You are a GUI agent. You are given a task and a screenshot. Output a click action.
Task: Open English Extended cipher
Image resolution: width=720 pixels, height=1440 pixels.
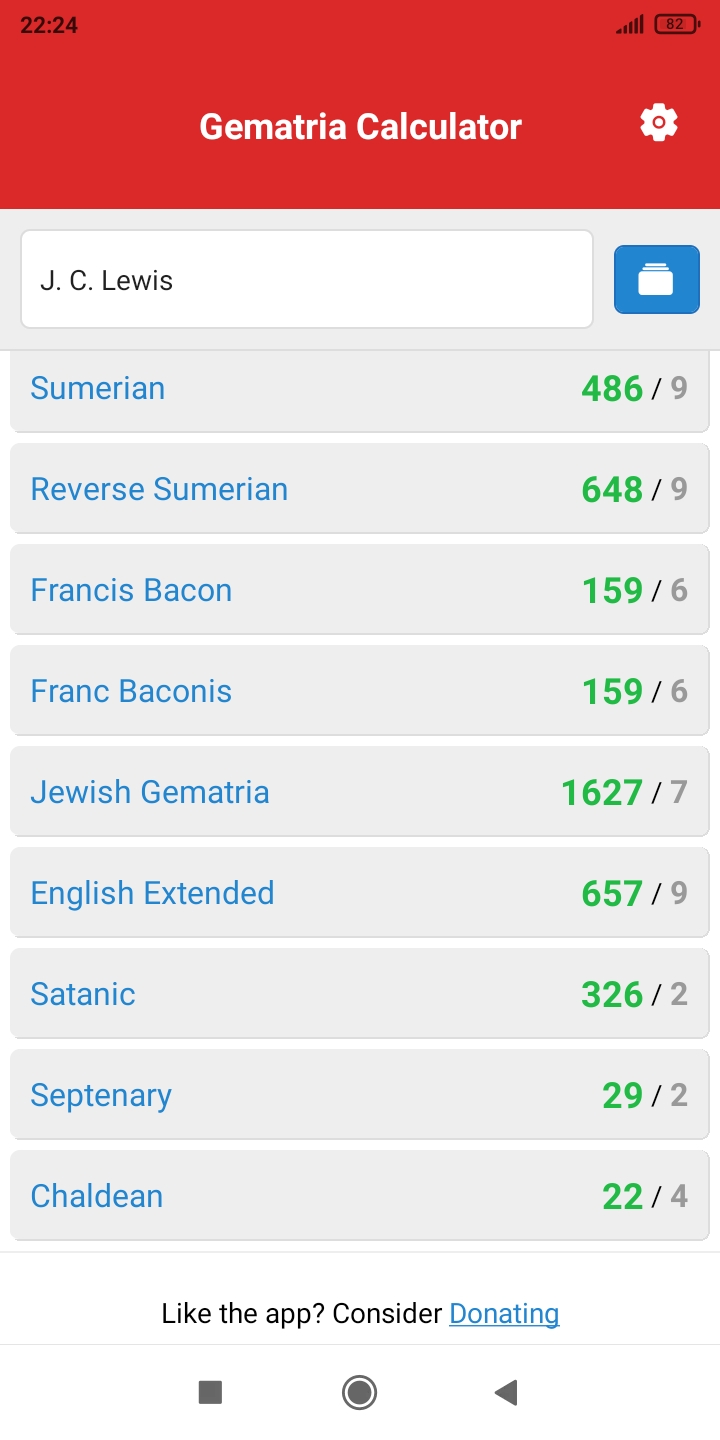(x=360, y=893)
